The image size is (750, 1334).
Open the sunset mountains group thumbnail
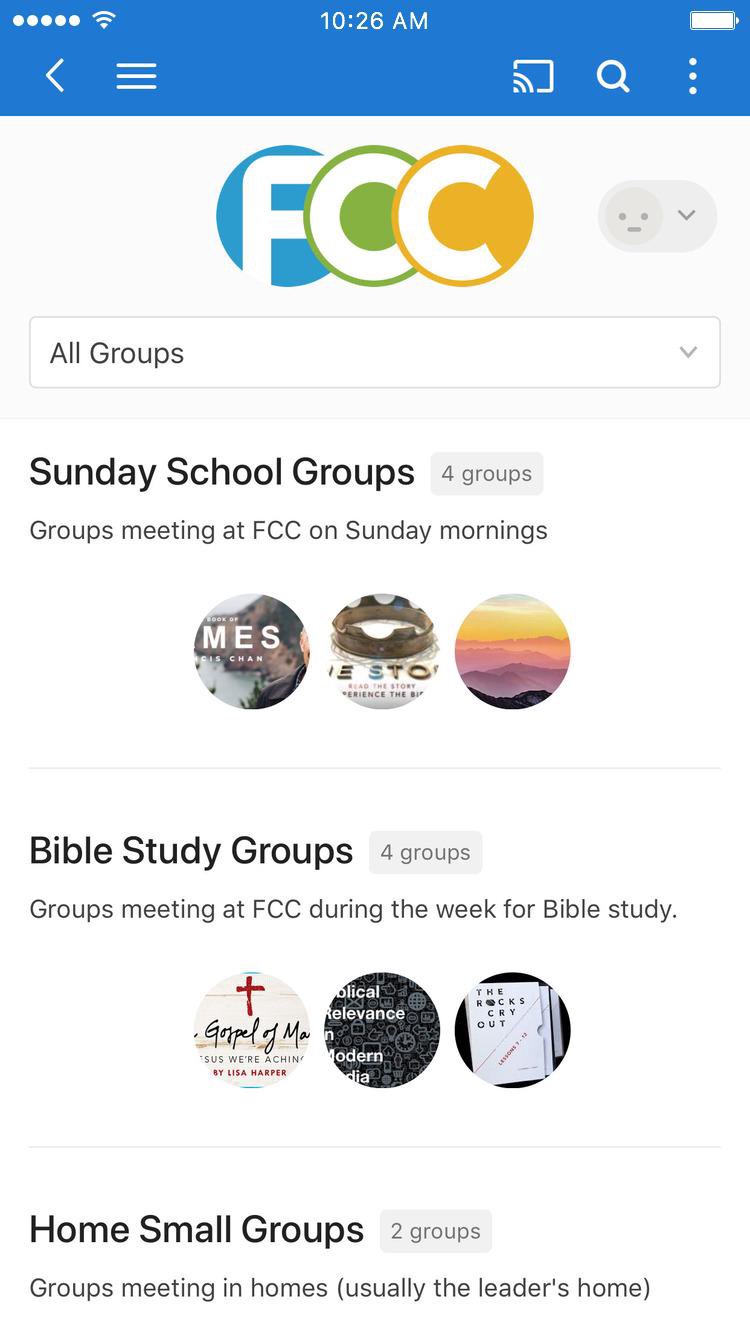(512, 652)
